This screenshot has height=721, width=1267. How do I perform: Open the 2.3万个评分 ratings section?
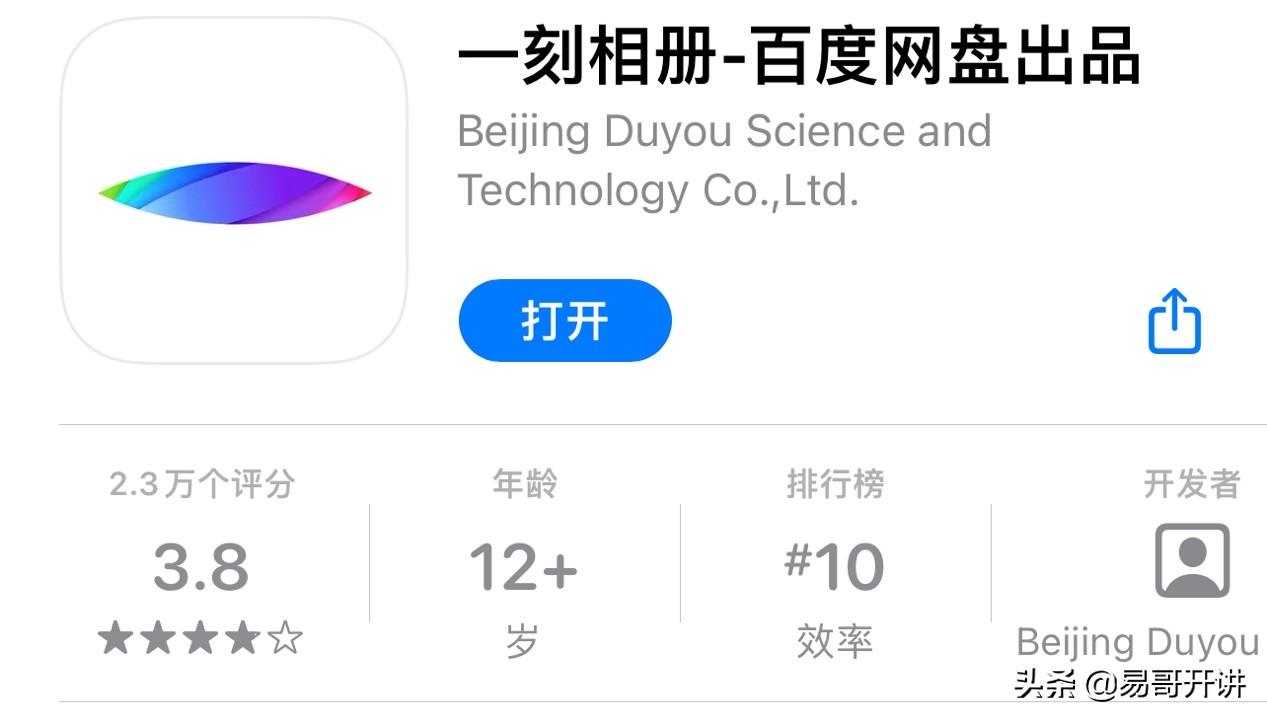(x=201, y=567)
